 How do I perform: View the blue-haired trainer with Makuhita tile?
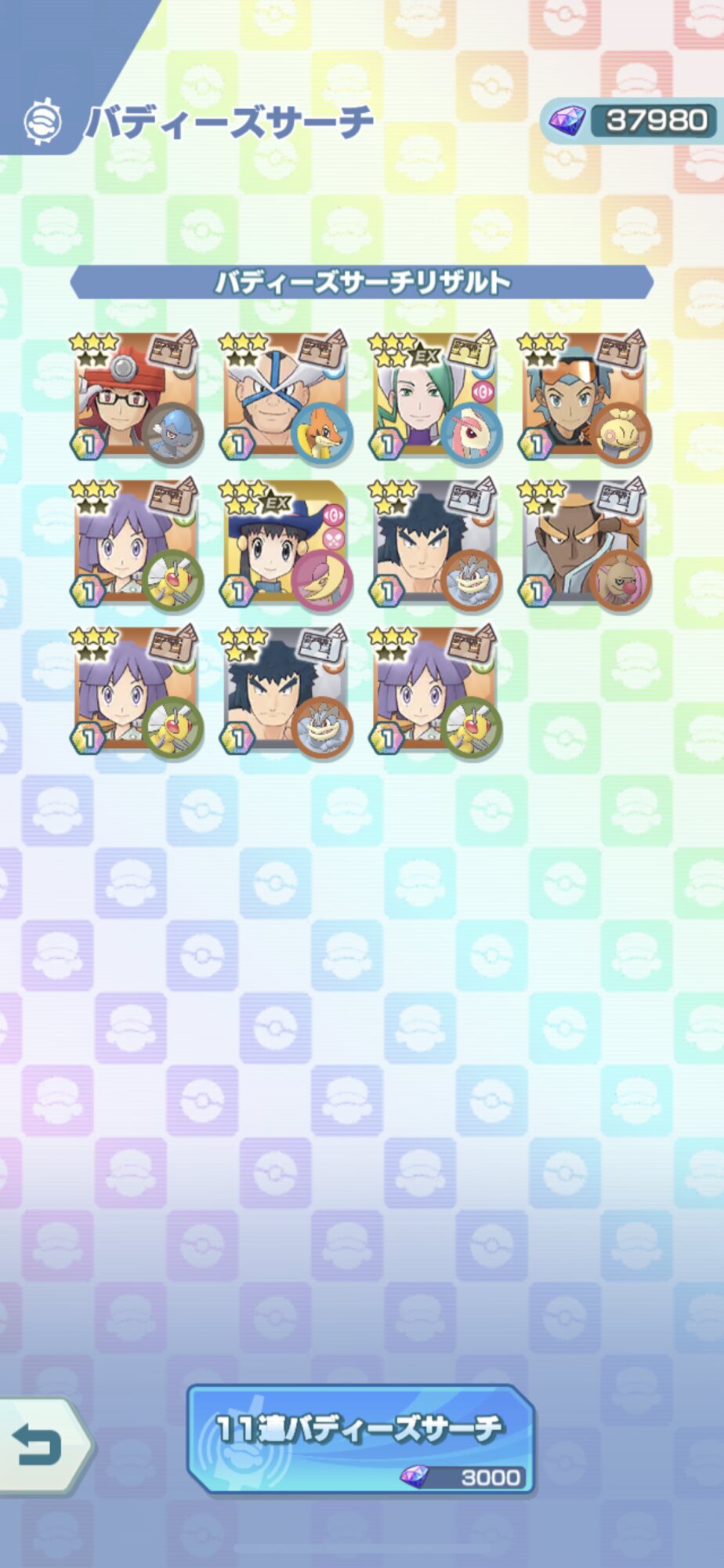(x=584, y=397)
